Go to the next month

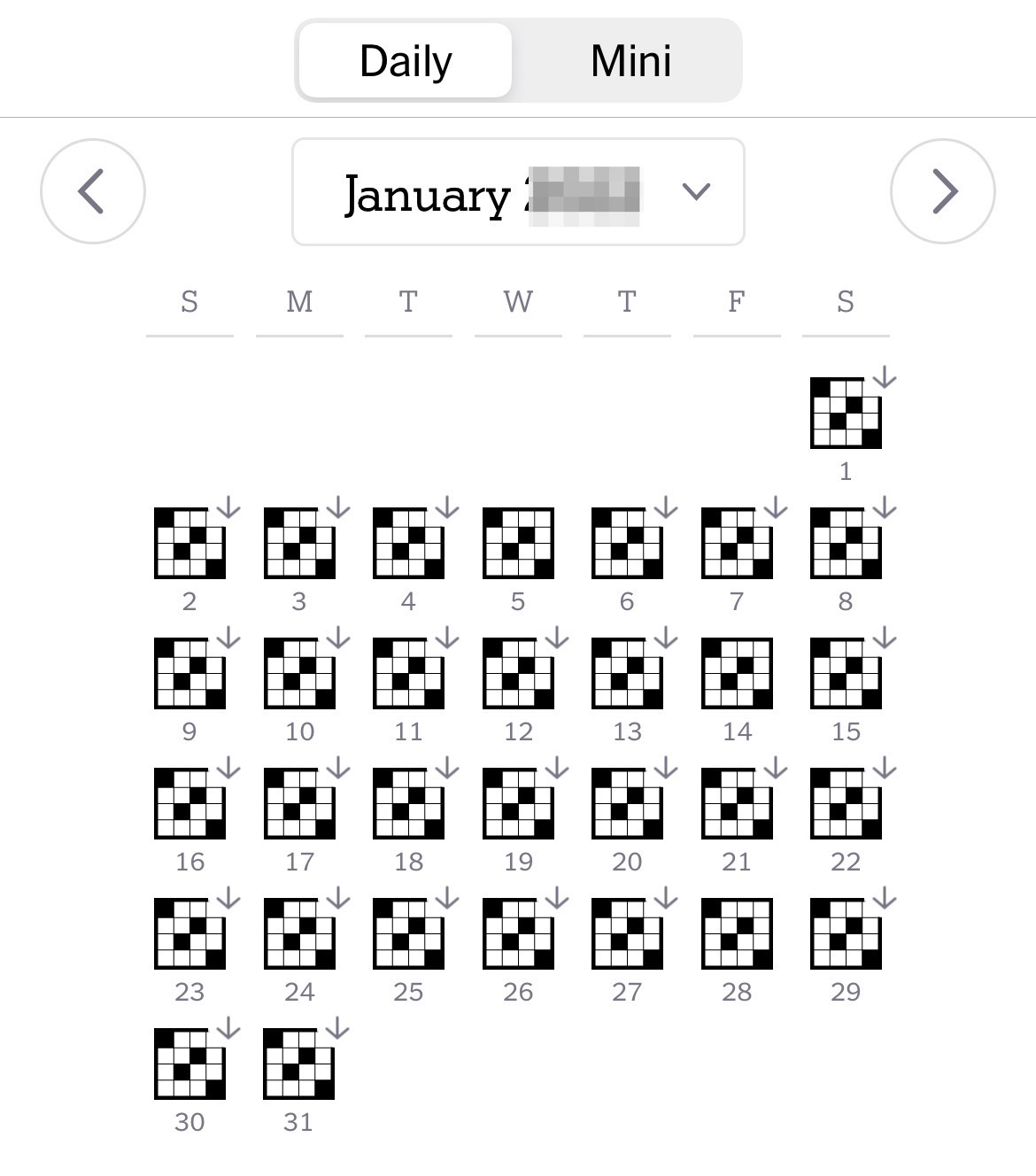(x=943, y=190)
